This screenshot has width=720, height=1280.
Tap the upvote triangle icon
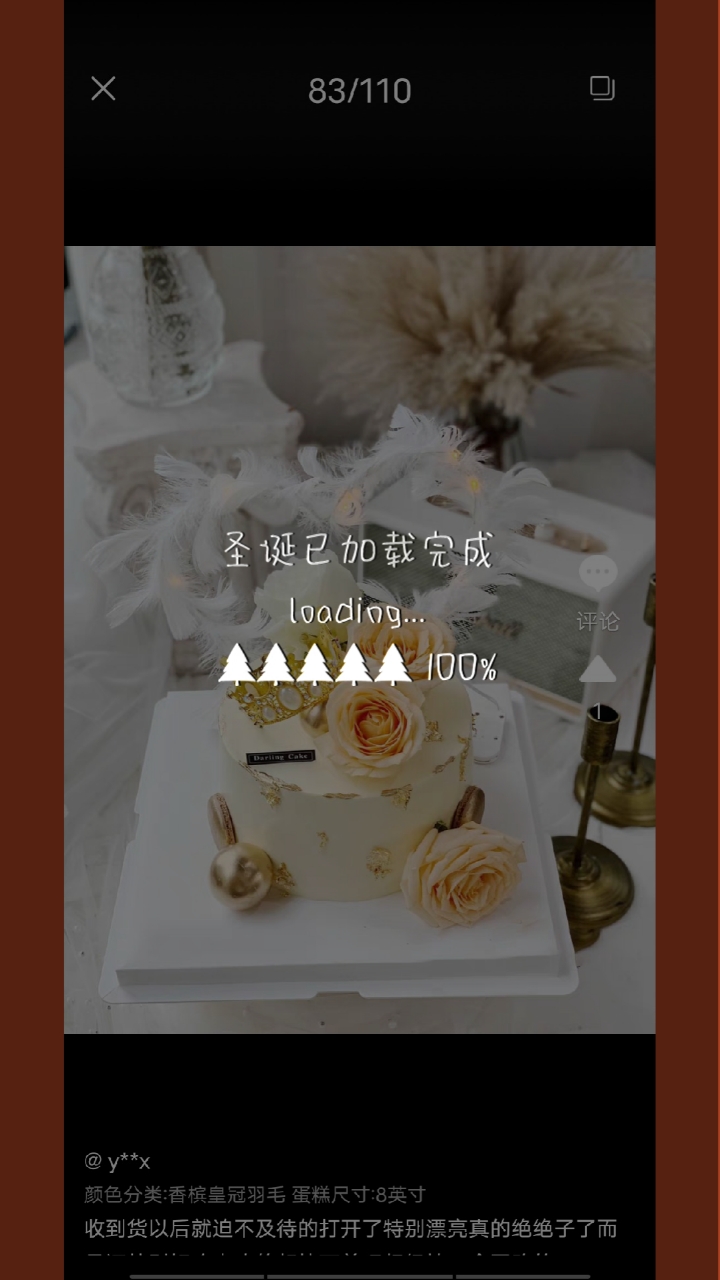coord(598,669)
